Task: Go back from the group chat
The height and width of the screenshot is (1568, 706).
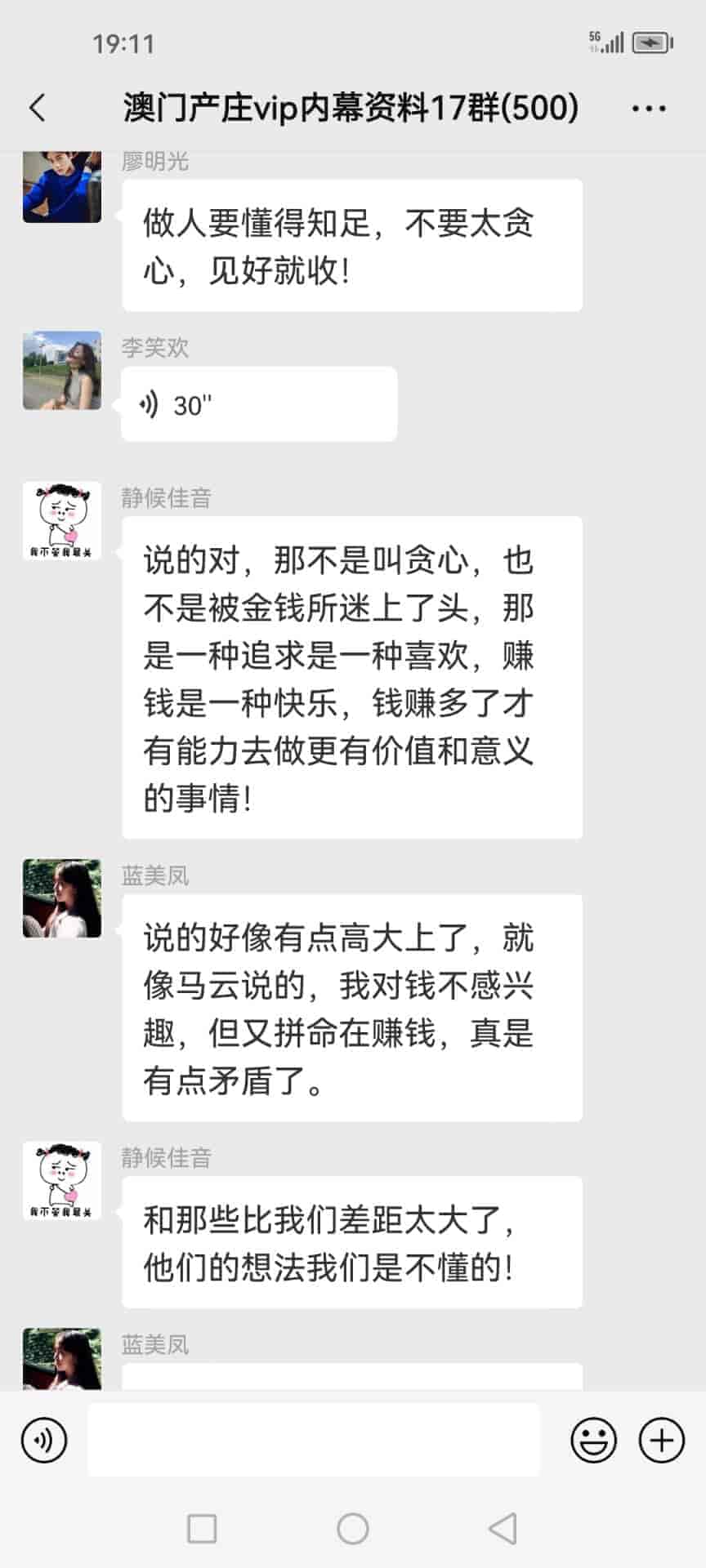Action: click(38, 108)
